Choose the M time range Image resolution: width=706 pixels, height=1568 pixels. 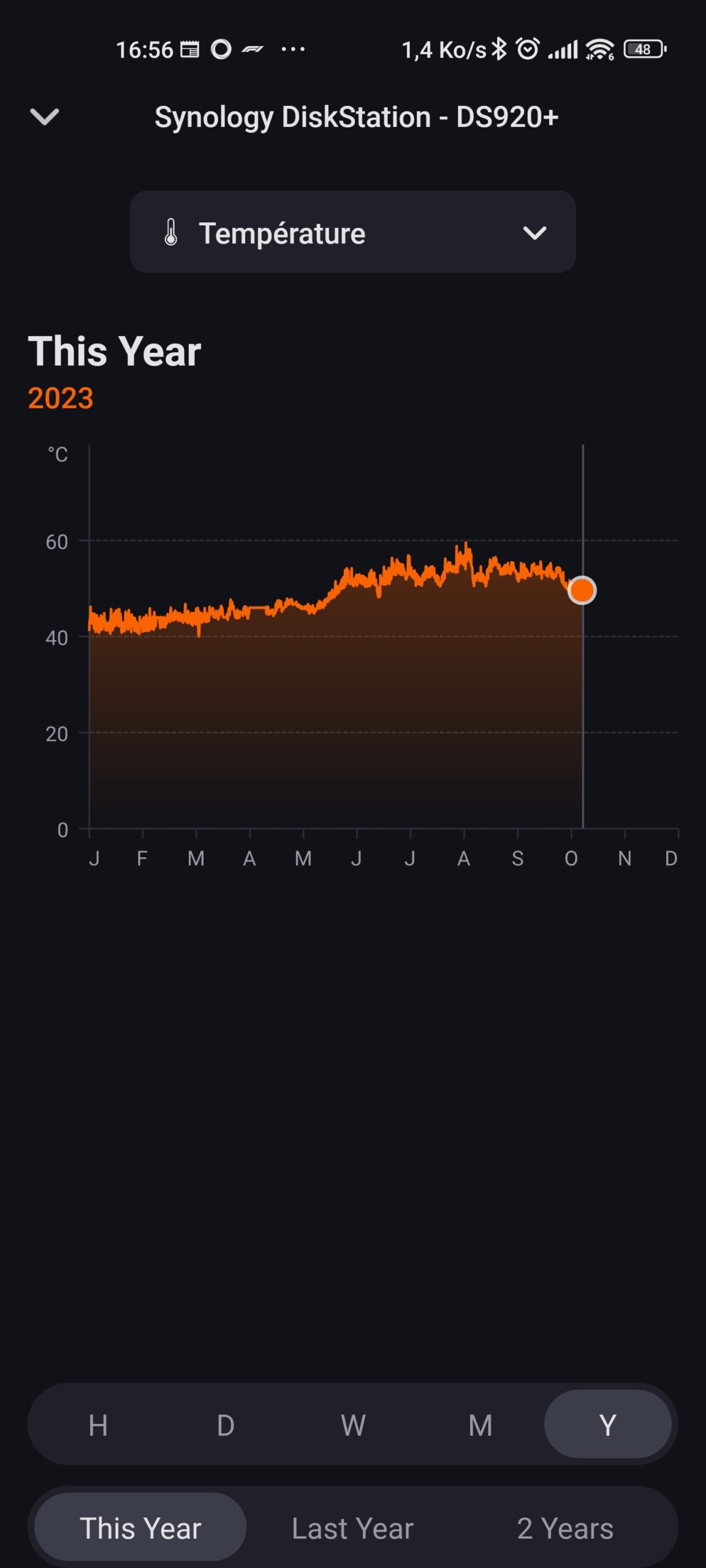click(480, 1425)
